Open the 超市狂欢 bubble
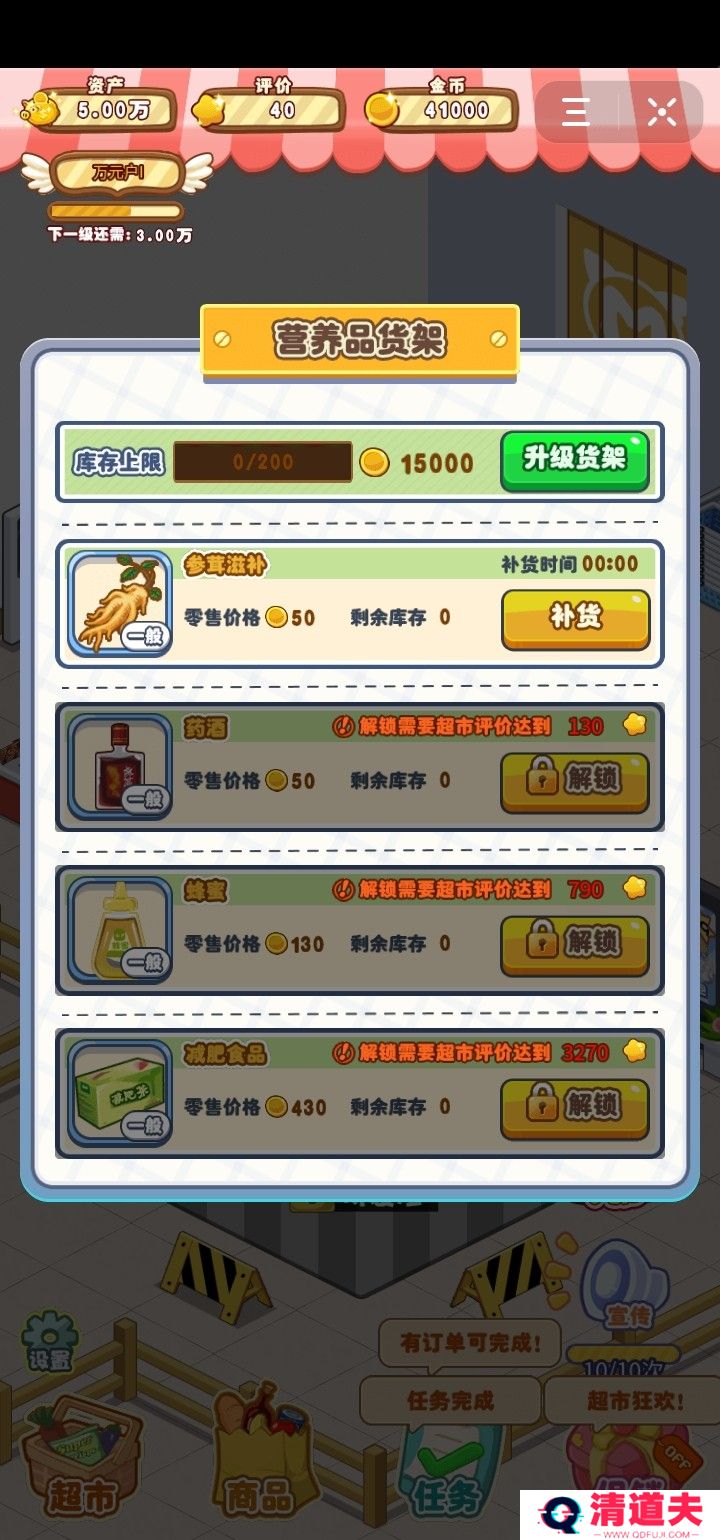 pyautogui.click(x=634, y=1401)
